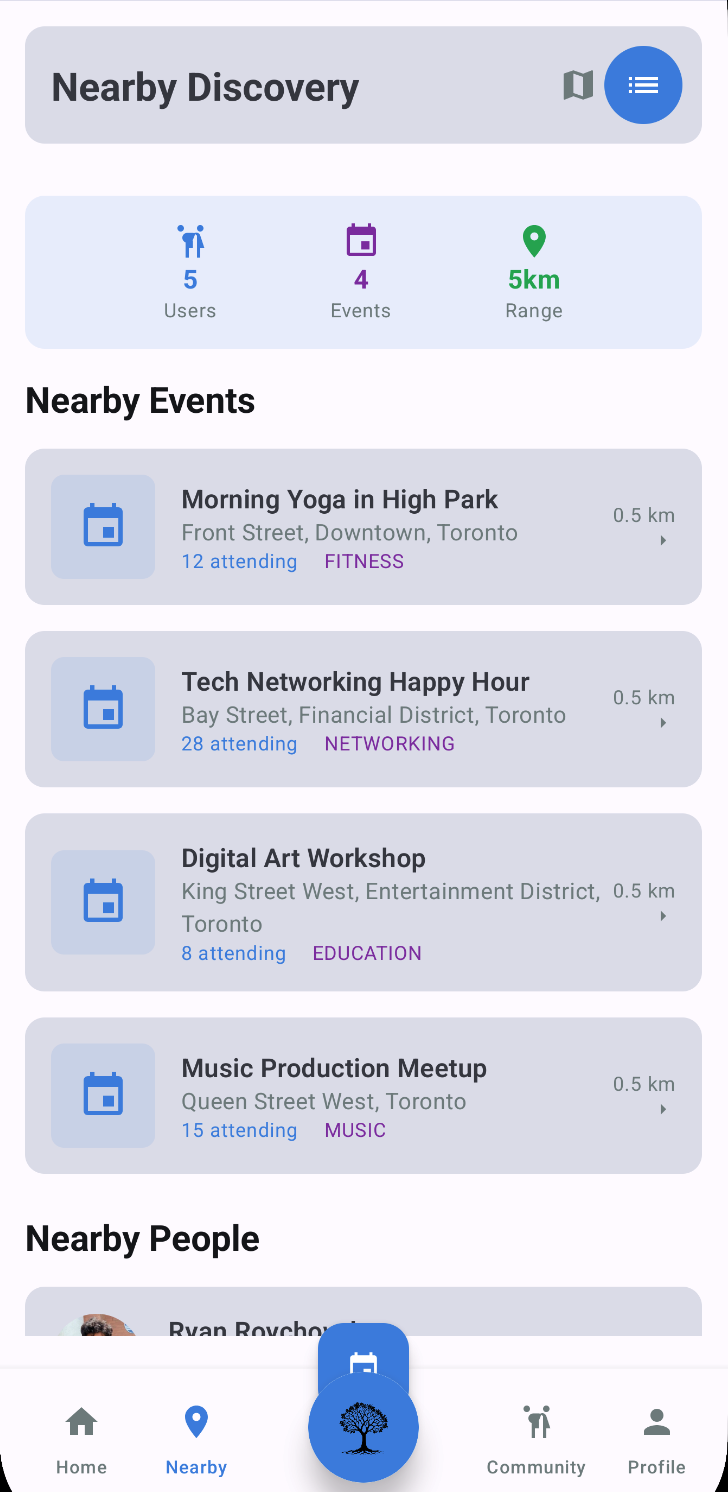Switch to map view

pos(578,85)
